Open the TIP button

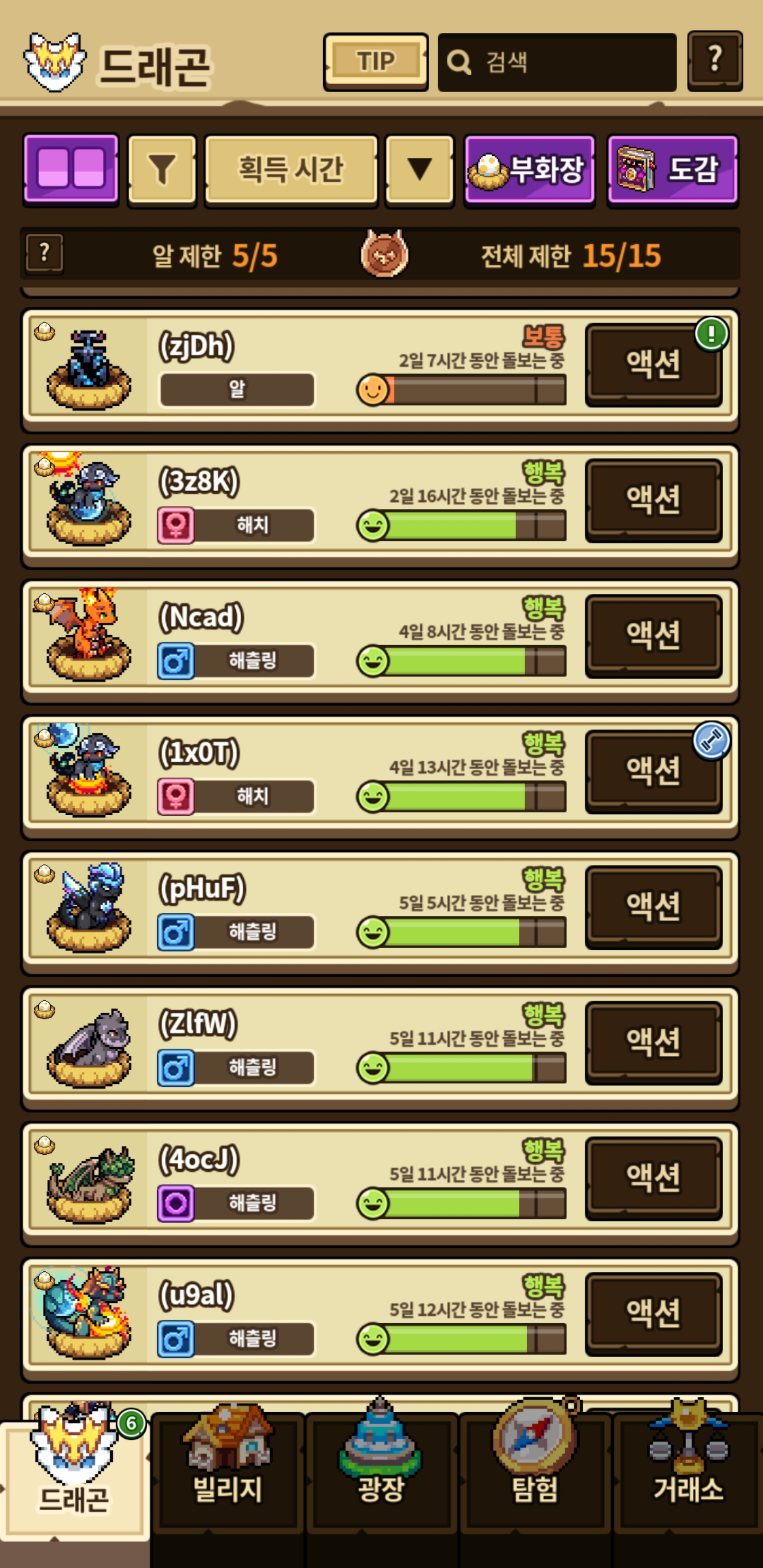pos(375,61)
